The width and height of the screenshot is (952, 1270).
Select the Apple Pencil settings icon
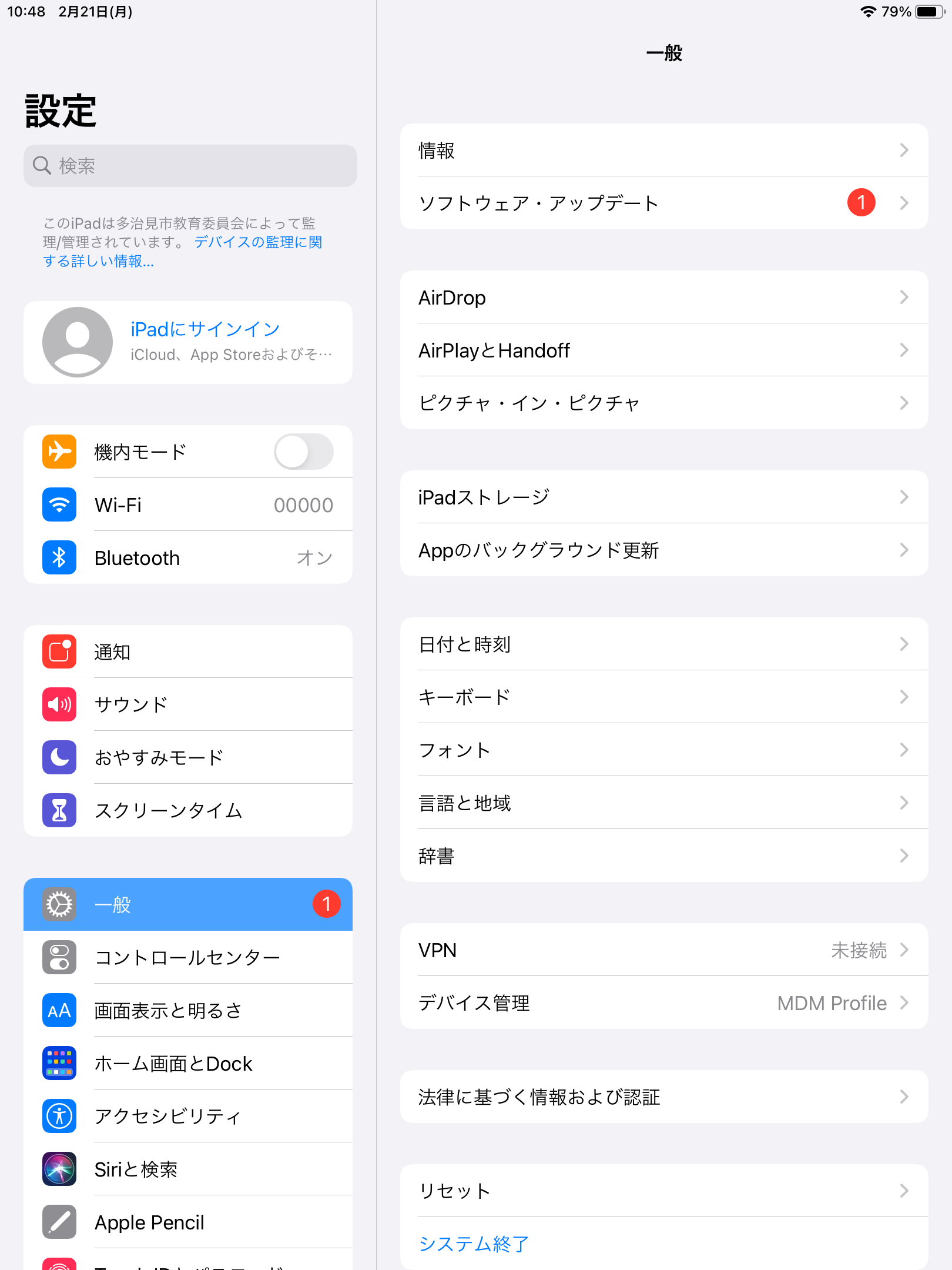click(59, 1222)
